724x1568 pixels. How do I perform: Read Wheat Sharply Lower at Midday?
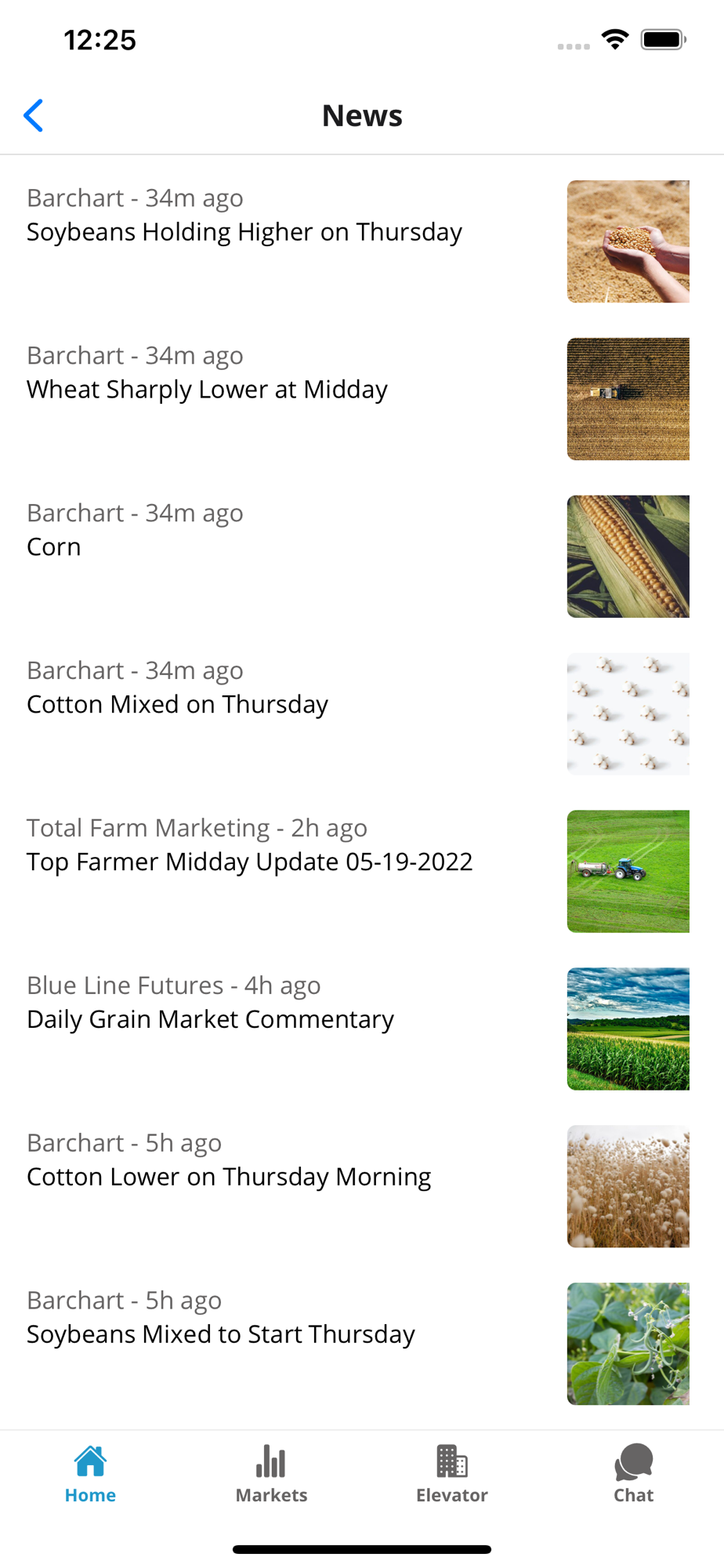[208, 390]
